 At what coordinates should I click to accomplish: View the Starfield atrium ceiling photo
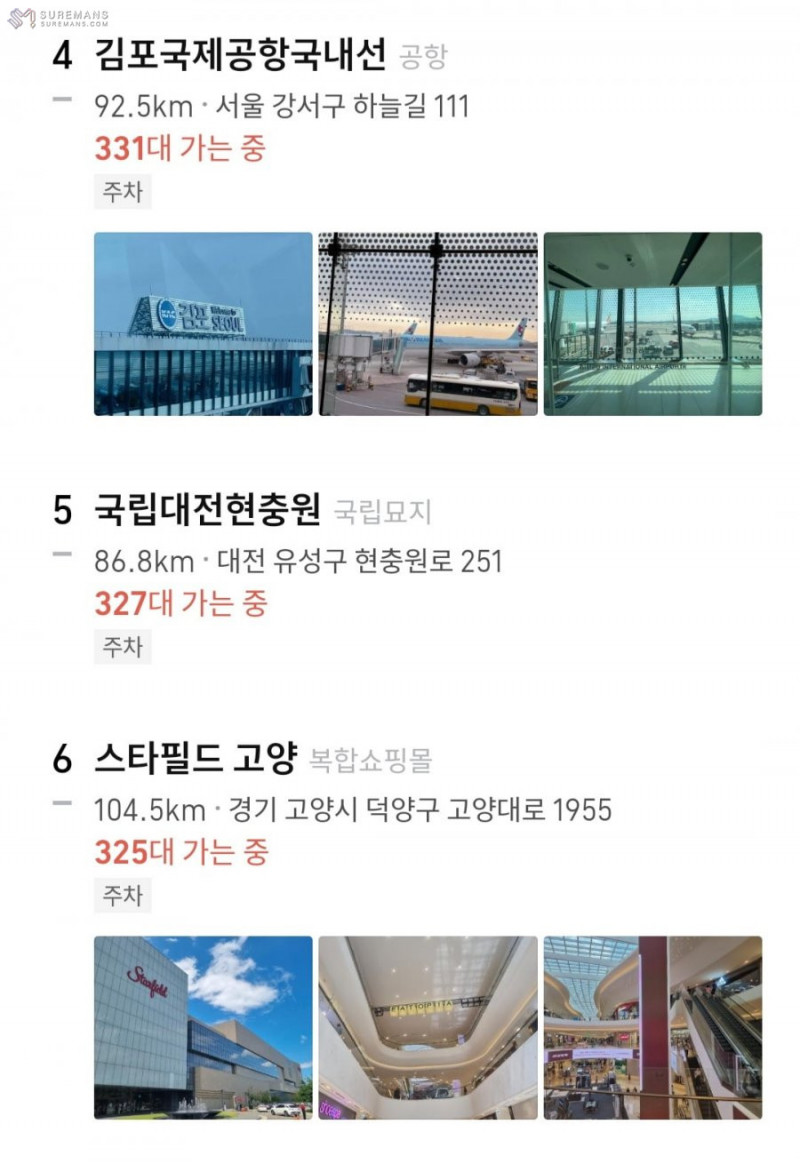(x=428, y=1027)
